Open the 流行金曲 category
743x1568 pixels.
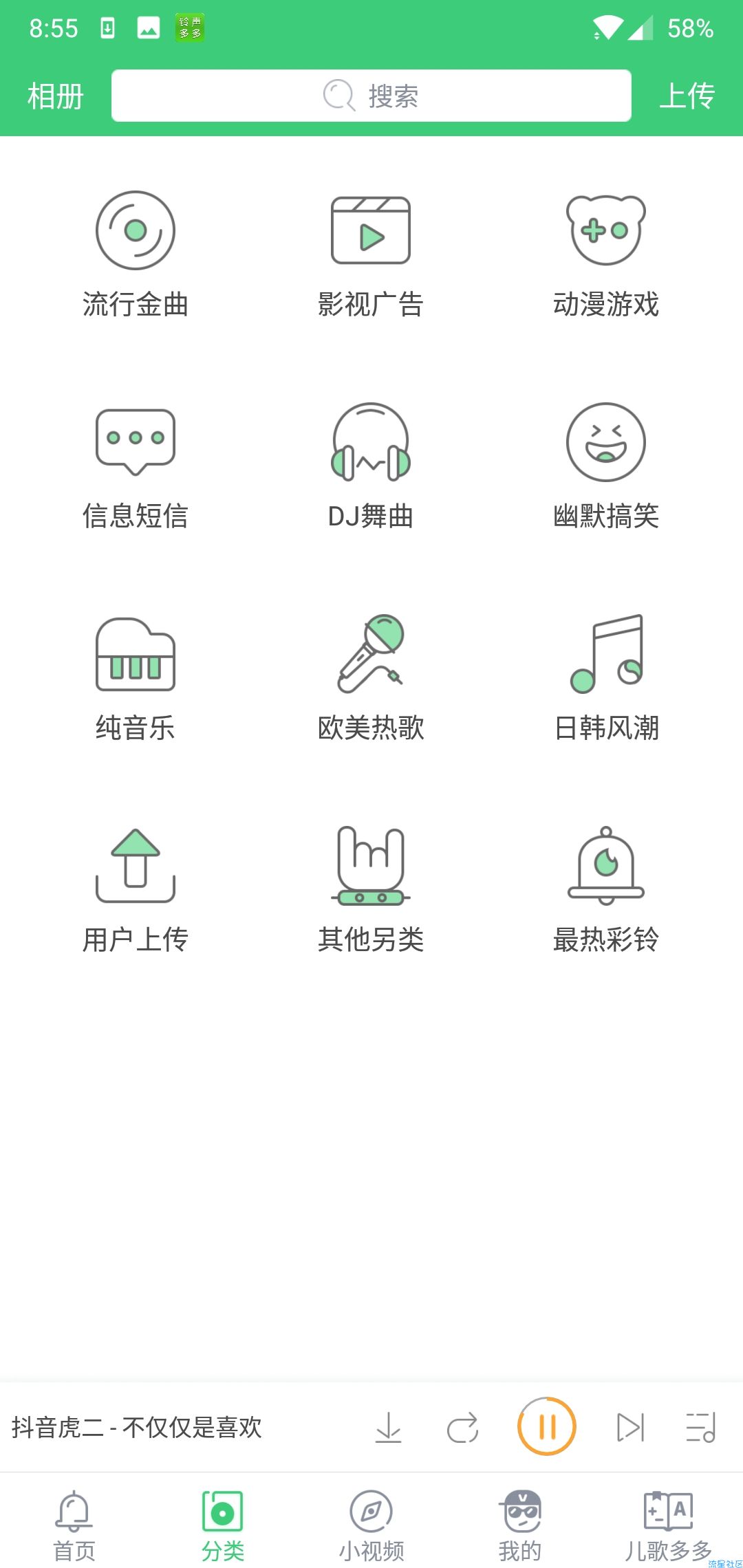click(136, 254)
